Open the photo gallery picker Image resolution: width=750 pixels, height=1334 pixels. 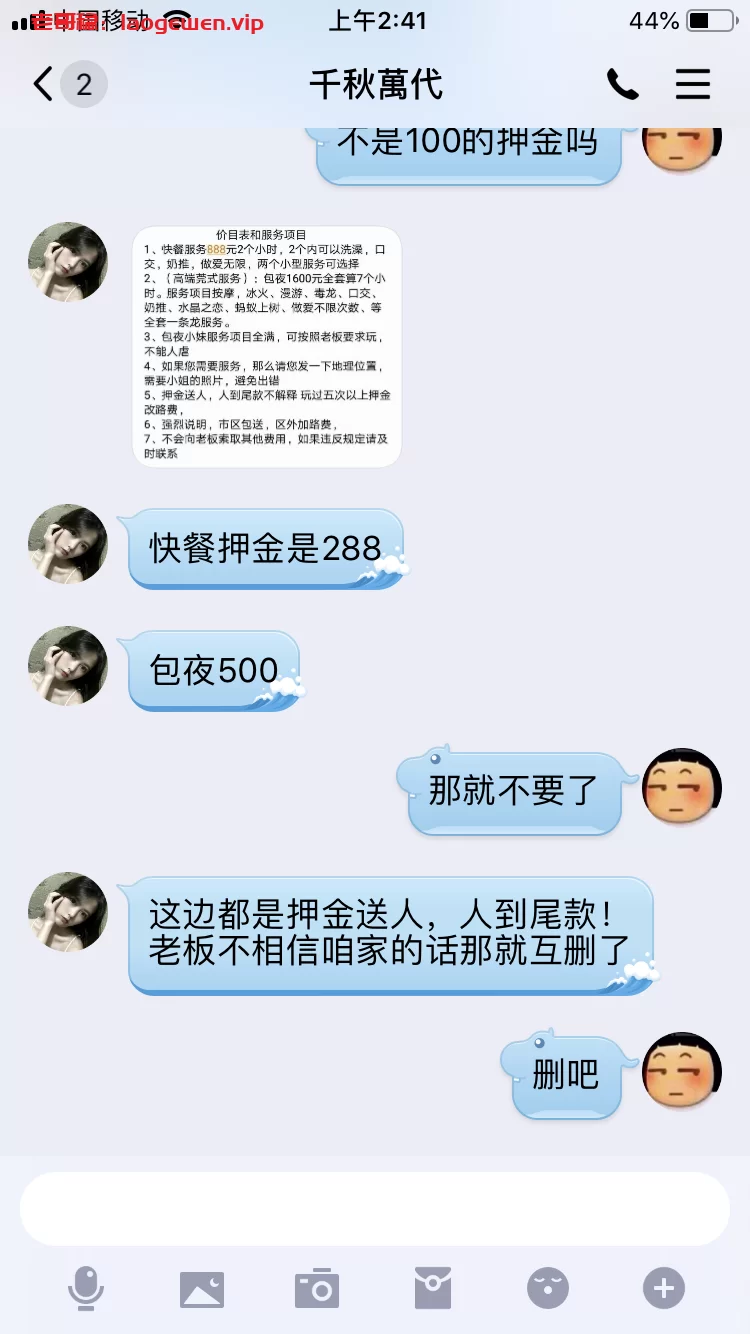(x=202, y=1289)
